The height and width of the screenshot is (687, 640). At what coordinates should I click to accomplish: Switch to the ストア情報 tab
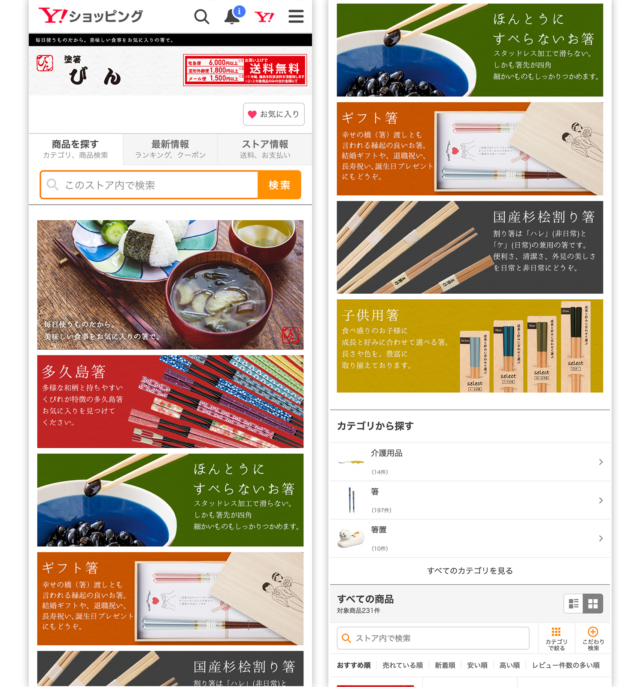265,149
